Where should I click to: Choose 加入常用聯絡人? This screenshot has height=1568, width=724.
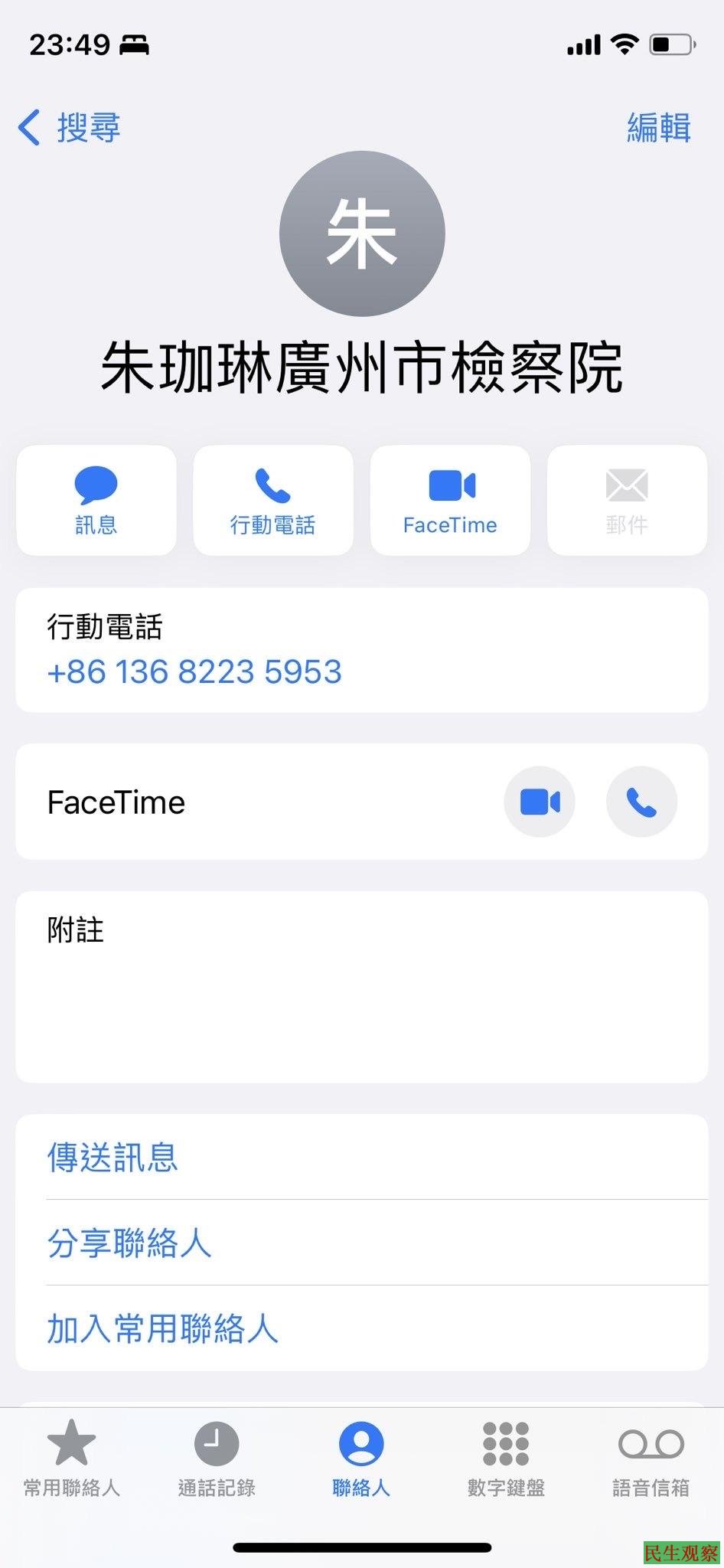[162, 1328]
